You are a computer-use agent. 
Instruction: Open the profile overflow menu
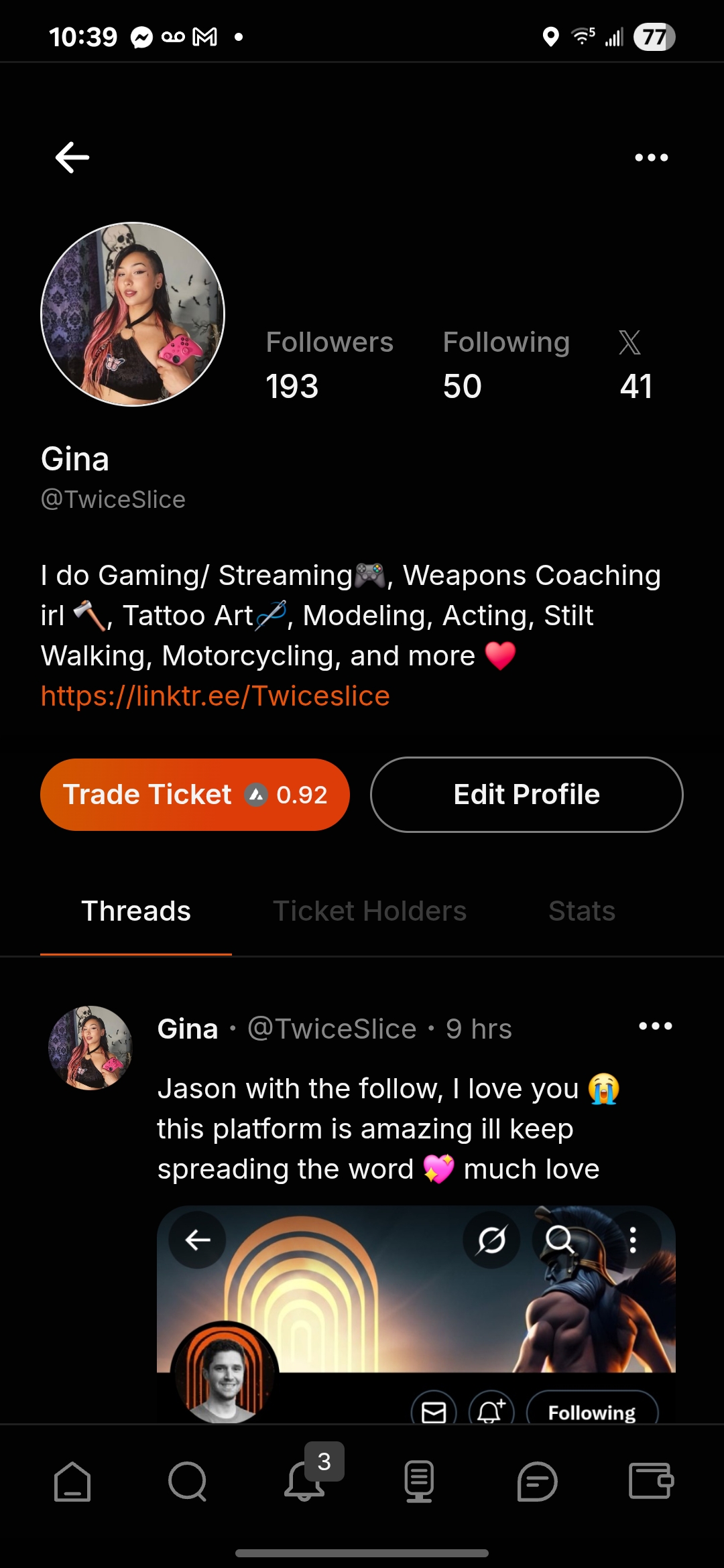click(651, 157)
